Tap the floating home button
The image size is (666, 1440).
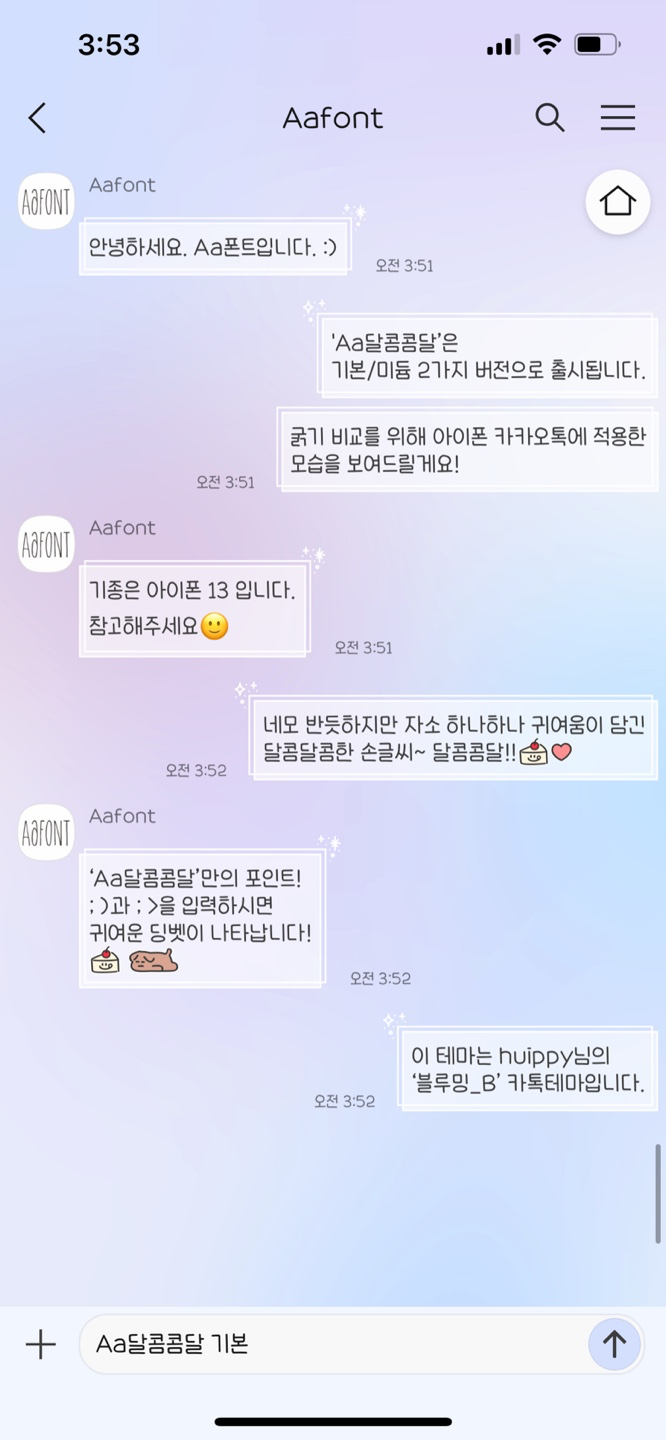[617, 202]
